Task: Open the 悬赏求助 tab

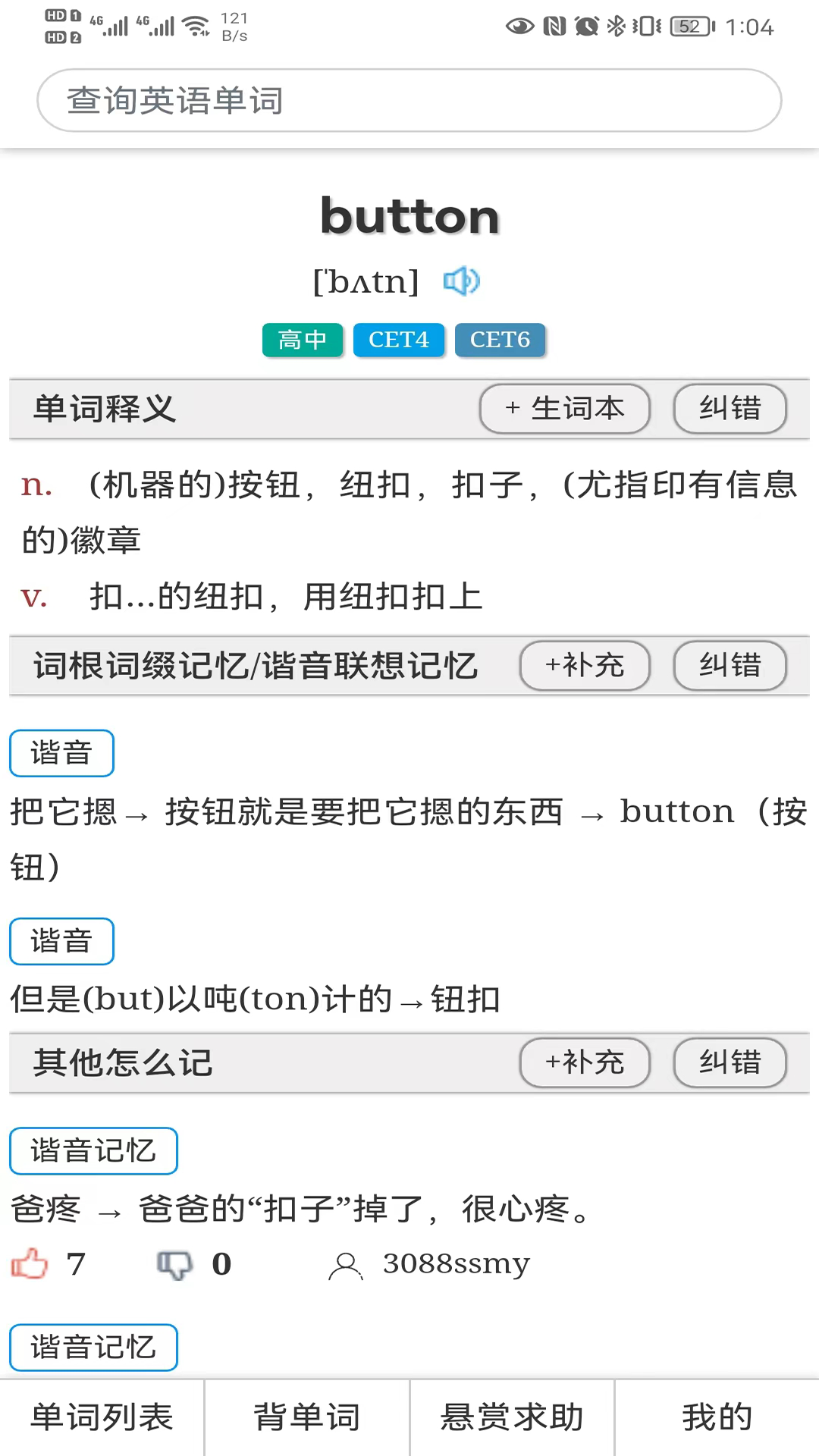Action: 512,1417
